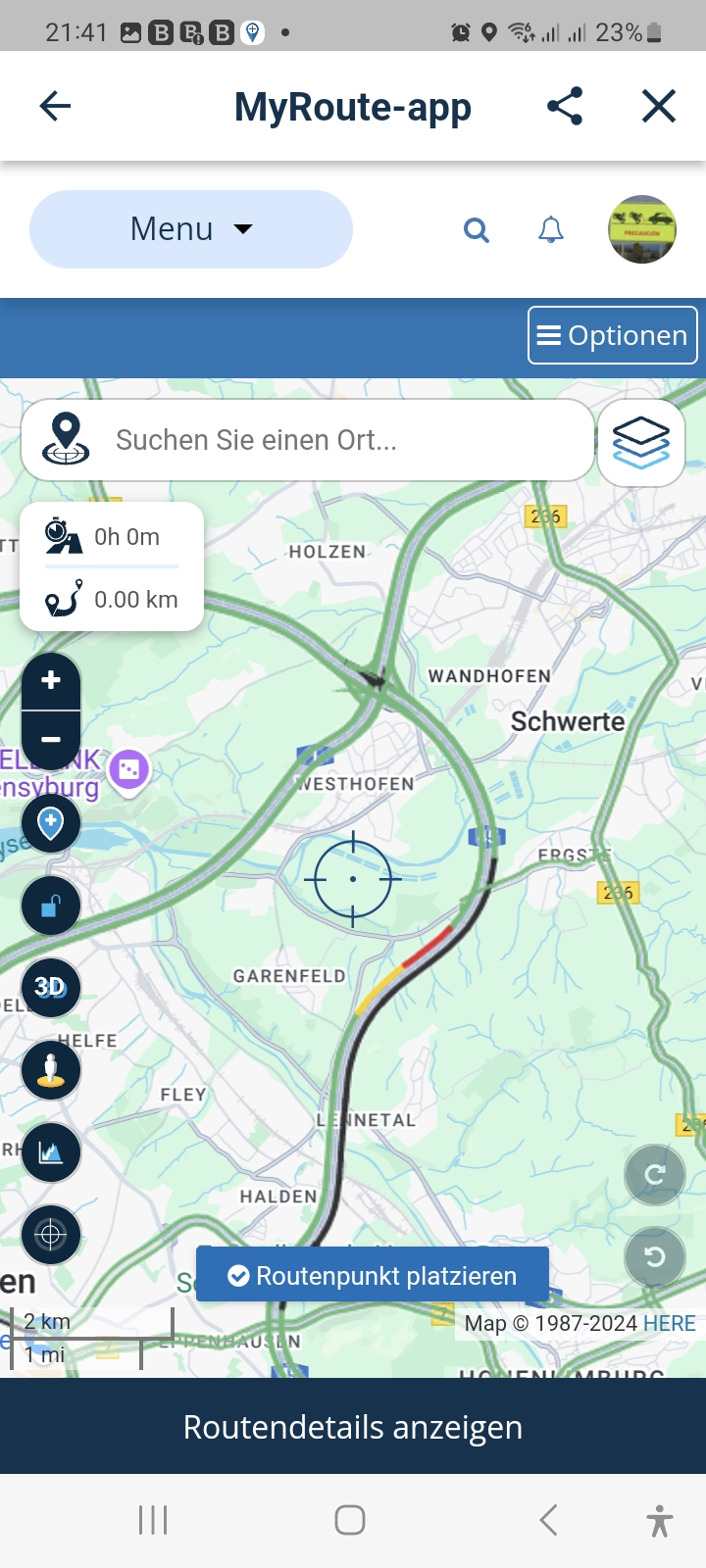Close the MyRoute-app window
Image resolution: width=706 pixels, height=1568 pixels.
tap(659, 106)
